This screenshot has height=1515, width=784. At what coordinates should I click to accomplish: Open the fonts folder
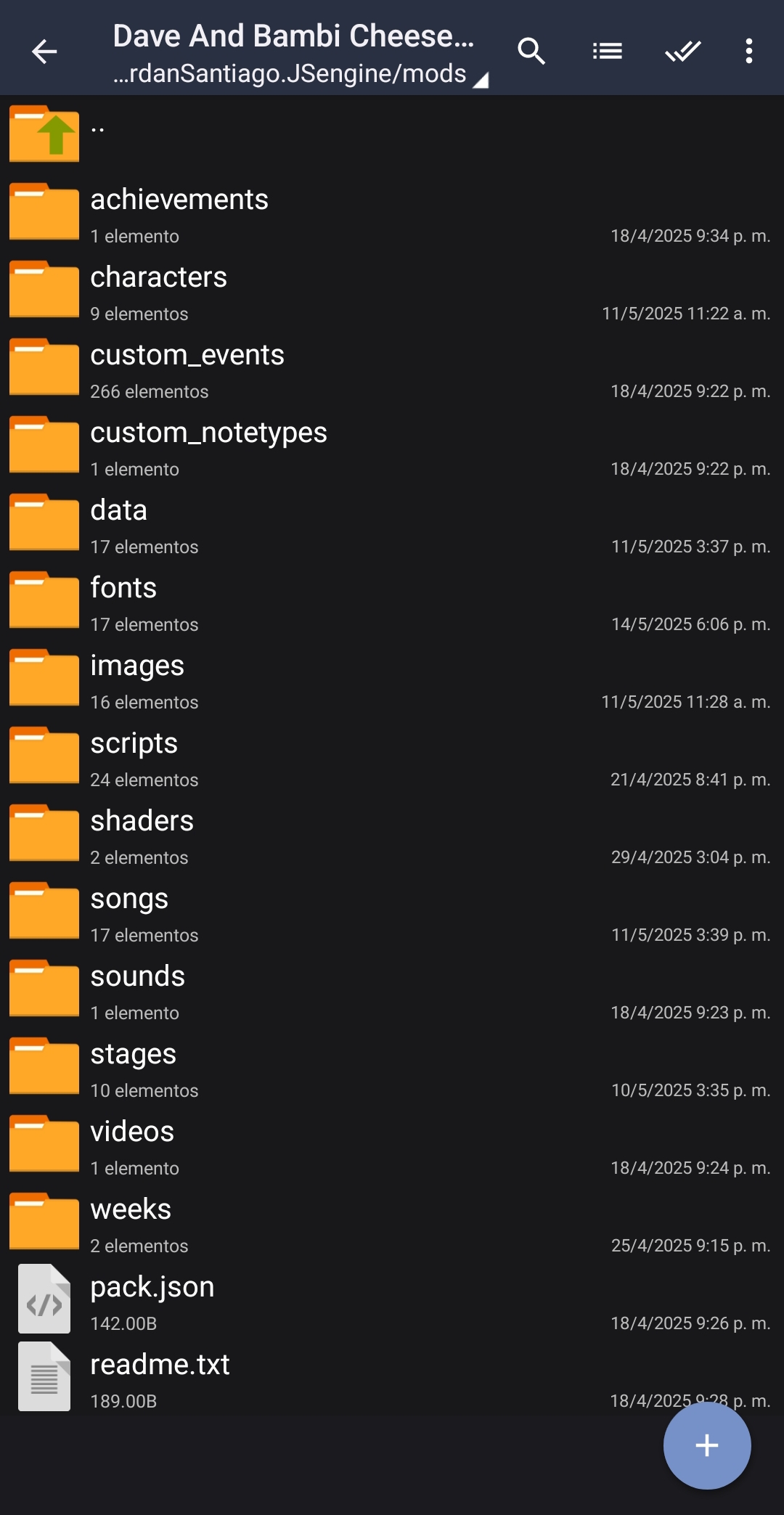(392, 600)
